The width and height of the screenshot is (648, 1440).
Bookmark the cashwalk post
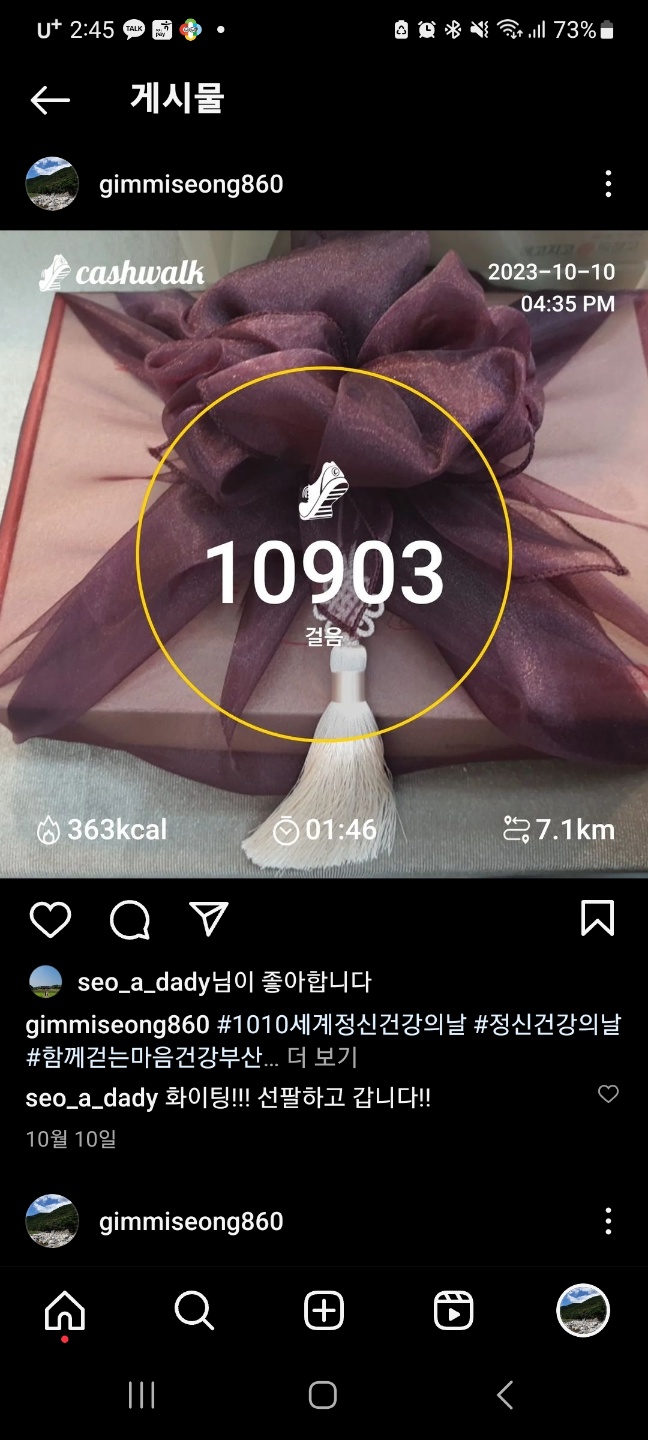click(x=597, y=919)
